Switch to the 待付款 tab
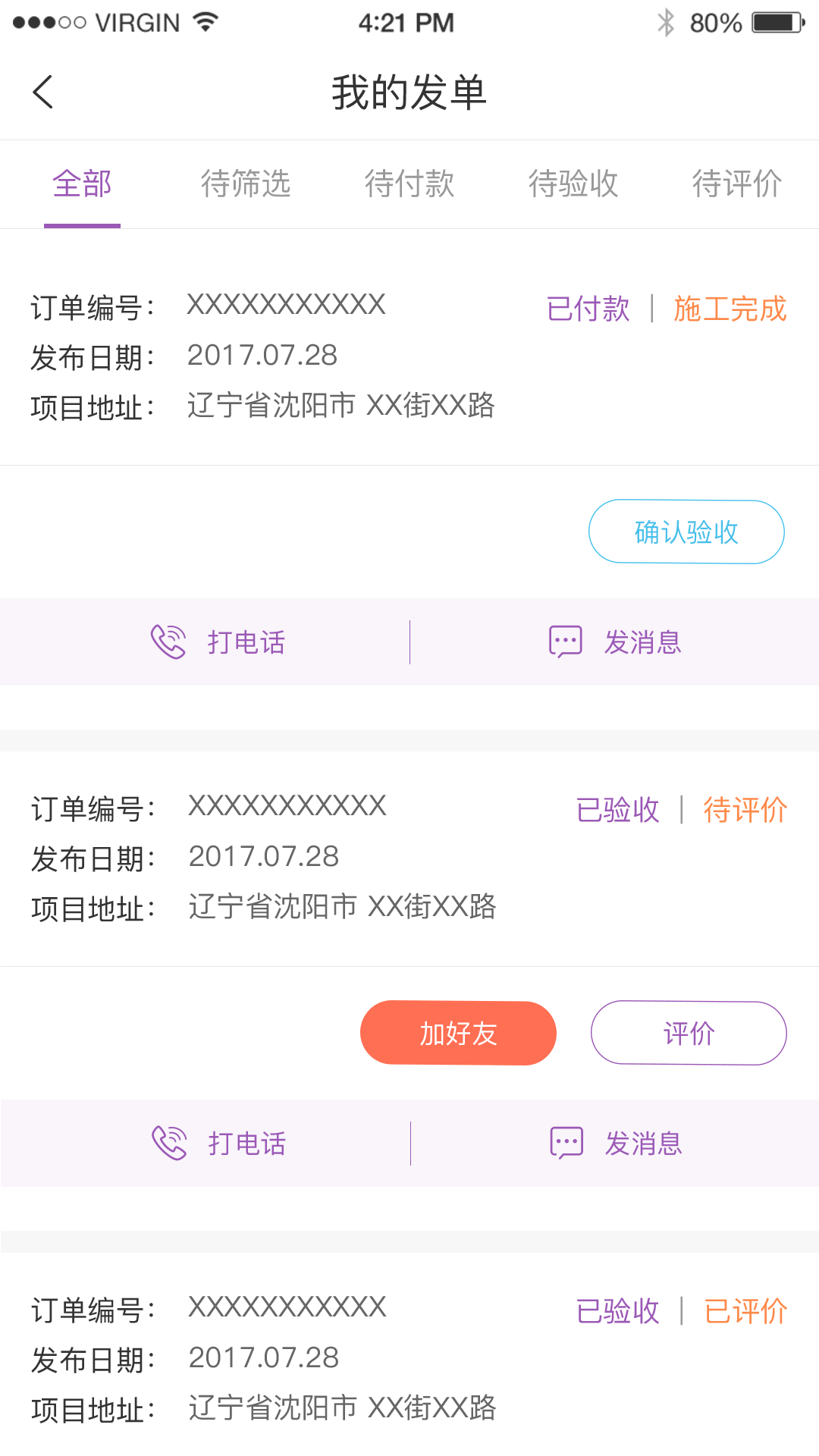 [409, 184]
